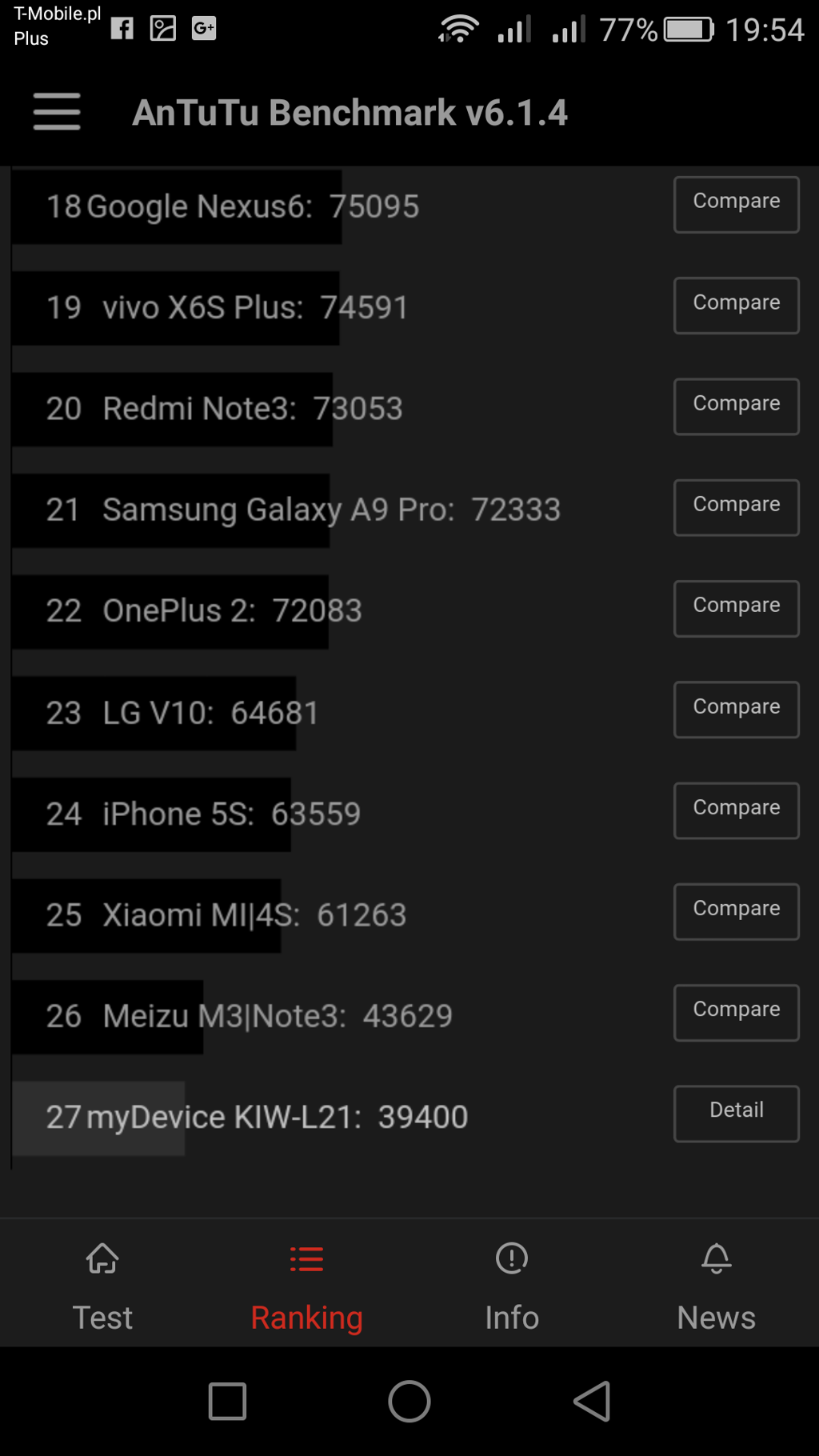Image resolution: width=819 pixels, height=1456 pixels.
Task: Tap the system back button
Action: click(x=593, y=1401)
